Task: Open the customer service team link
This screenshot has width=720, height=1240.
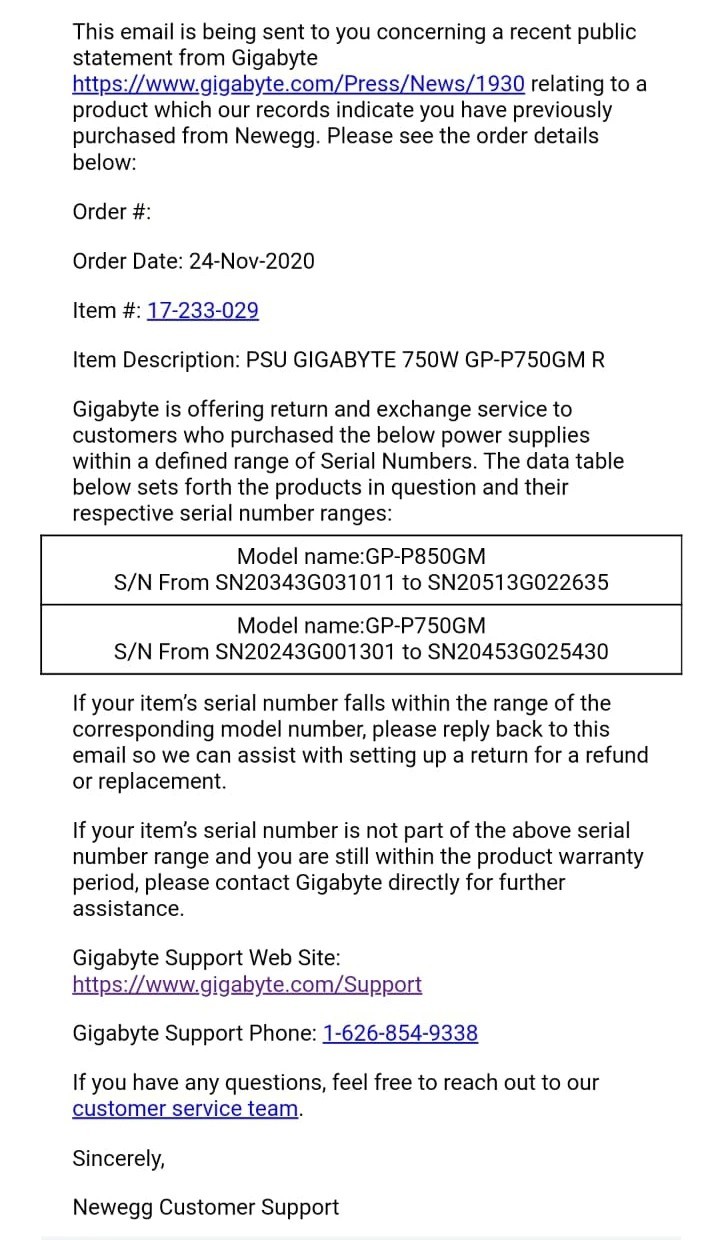Action: point(185,1109)
